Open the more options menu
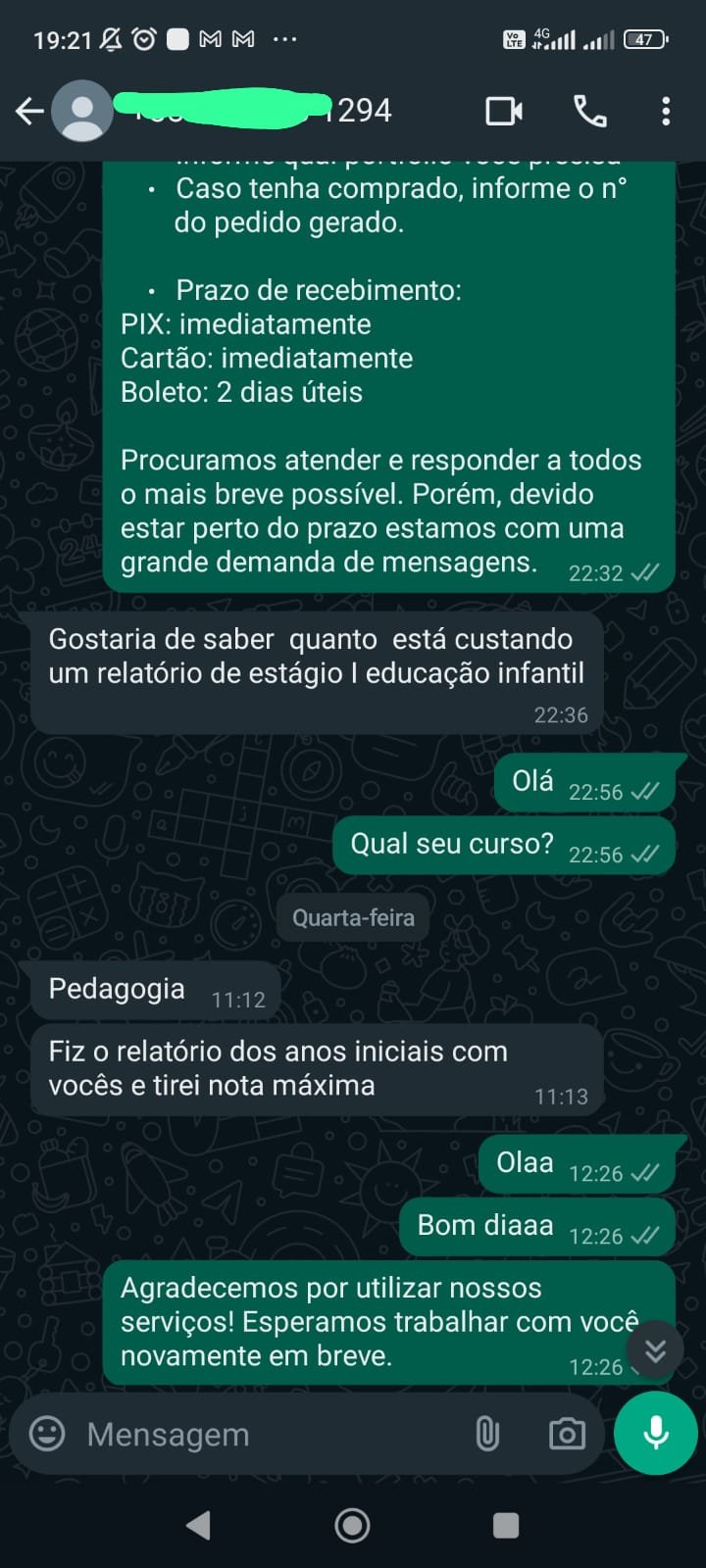Screen dimensions: 706x1568 click(x=666, y=112)
